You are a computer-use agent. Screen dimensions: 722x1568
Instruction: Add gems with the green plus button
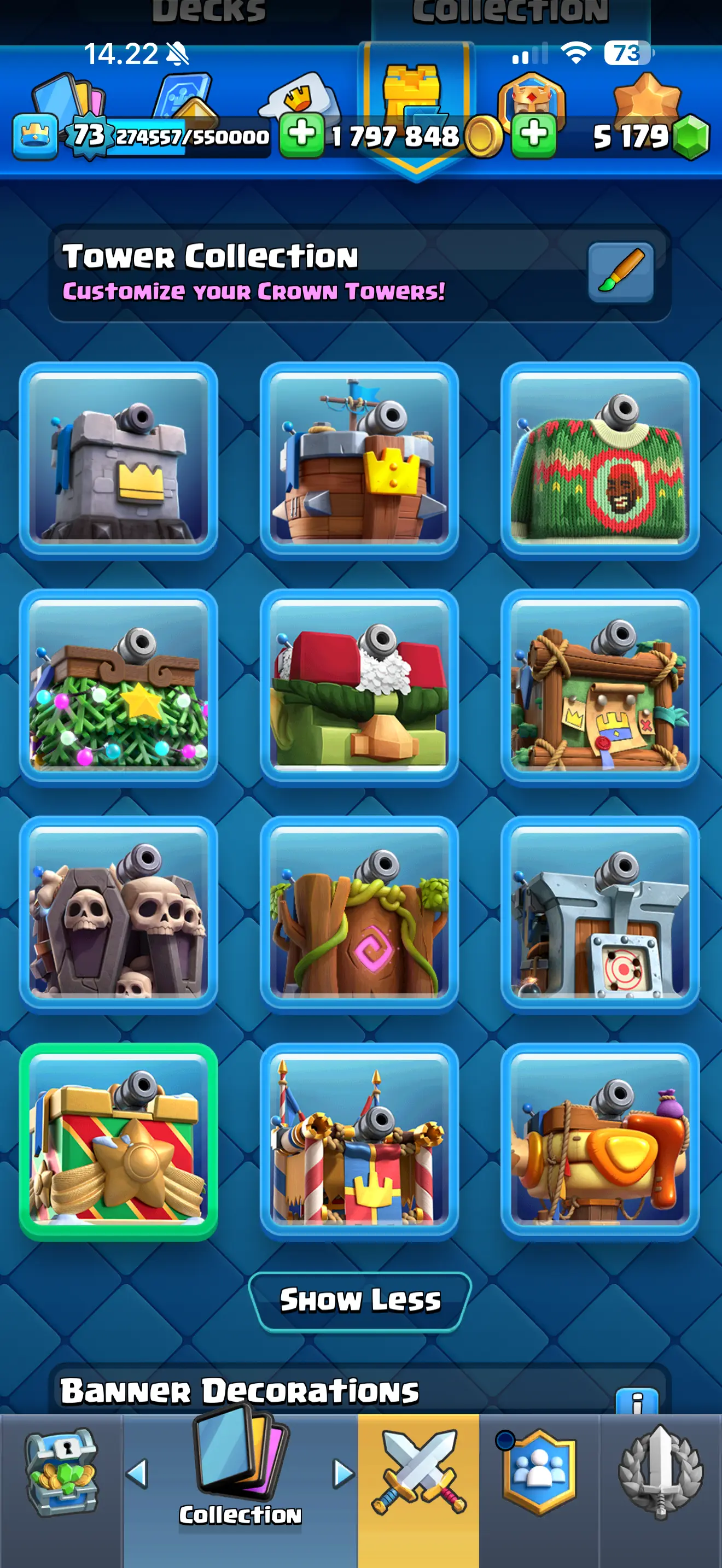tap(534, 135)
